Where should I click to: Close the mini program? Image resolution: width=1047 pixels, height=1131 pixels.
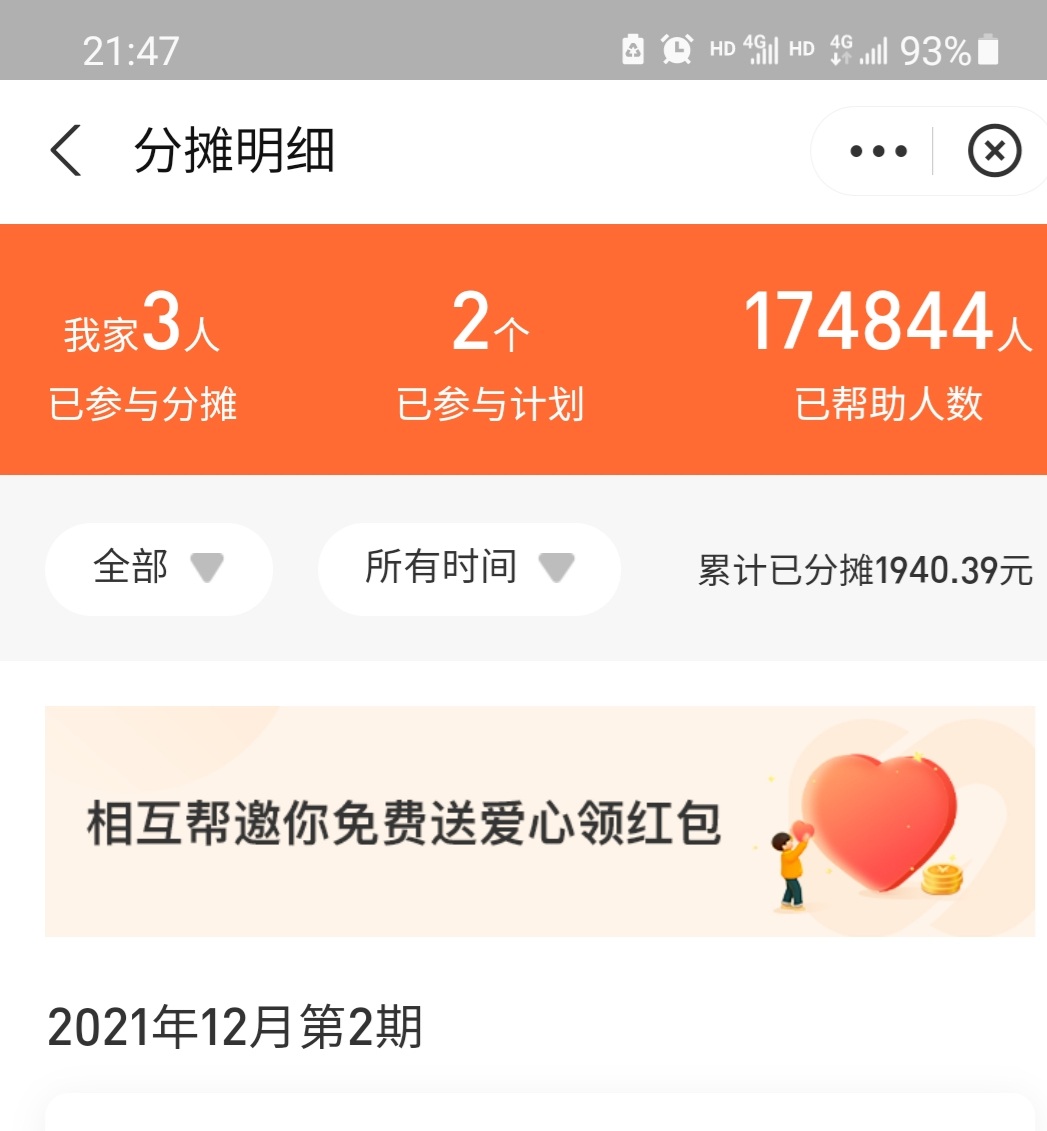coord(994,152)
